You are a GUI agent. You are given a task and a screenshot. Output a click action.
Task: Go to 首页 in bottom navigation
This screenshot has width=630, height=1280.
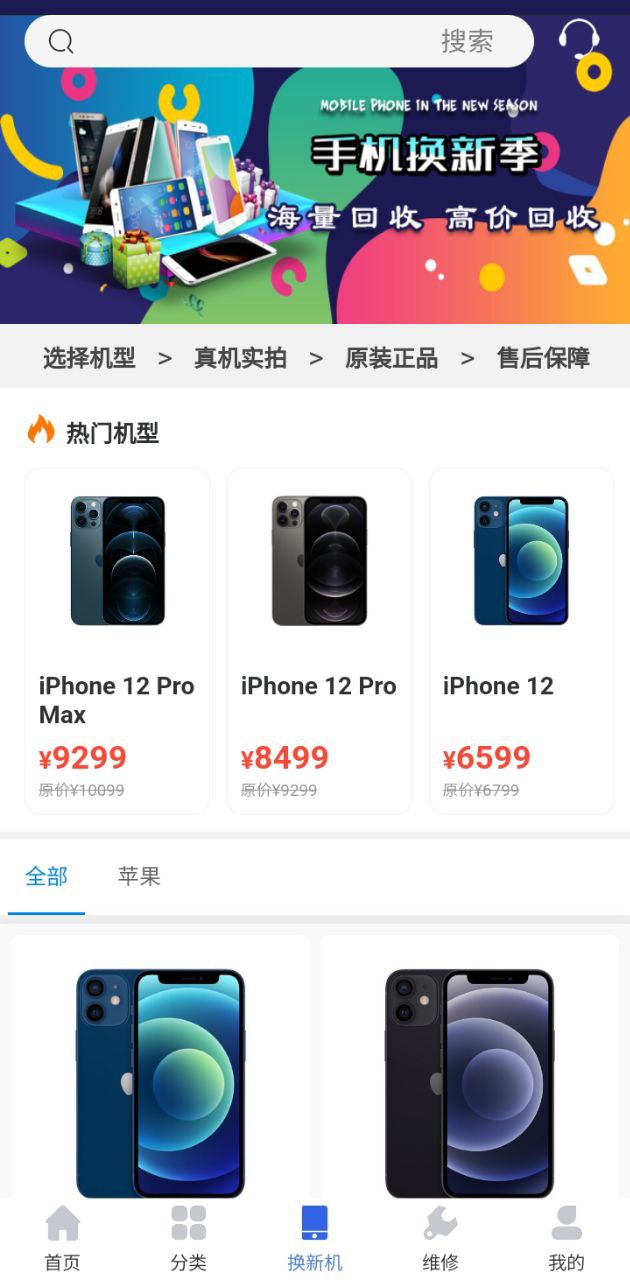point(62,1239)
